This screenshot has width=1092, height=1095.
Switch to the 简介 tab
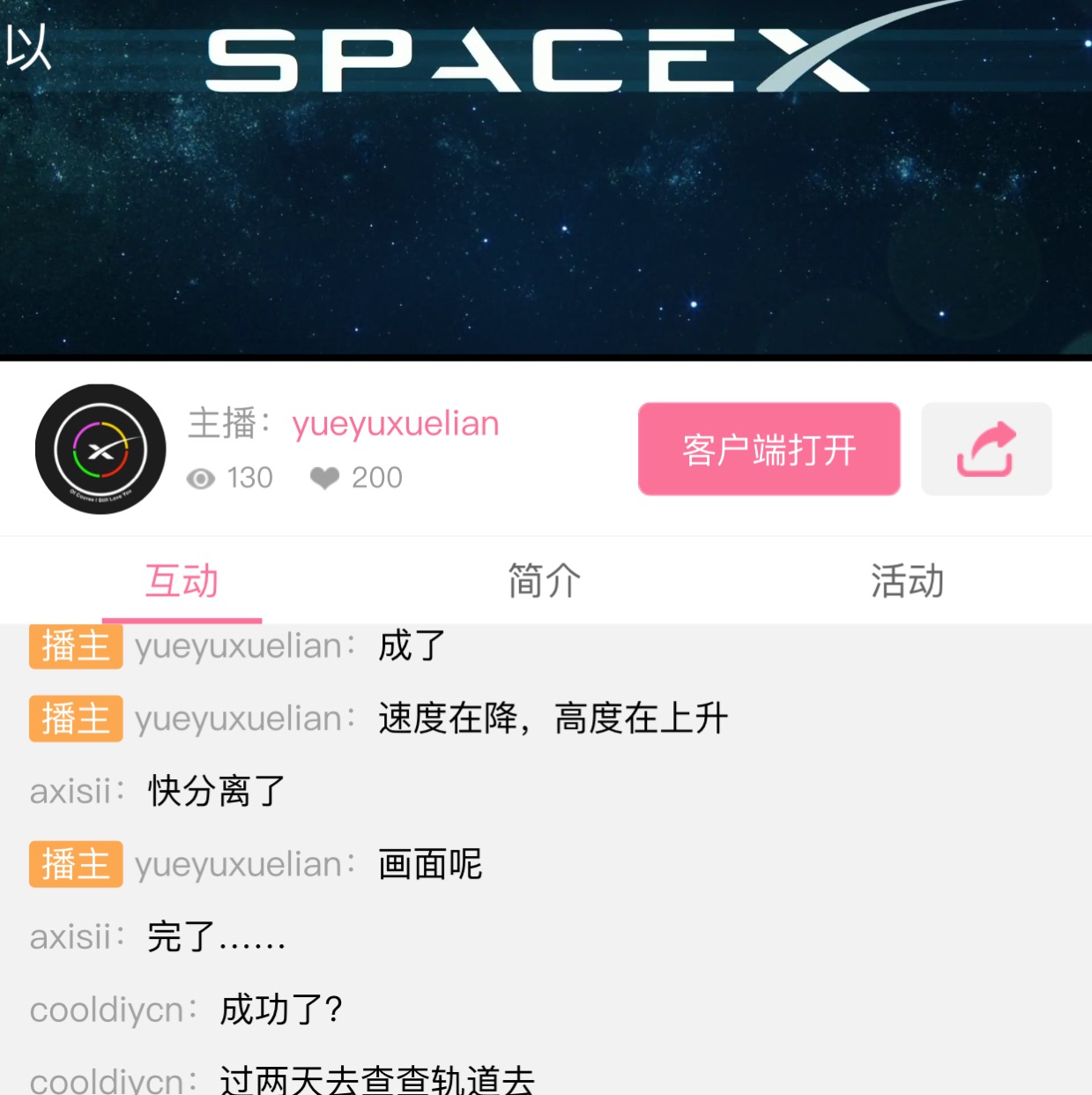[544, 581]
